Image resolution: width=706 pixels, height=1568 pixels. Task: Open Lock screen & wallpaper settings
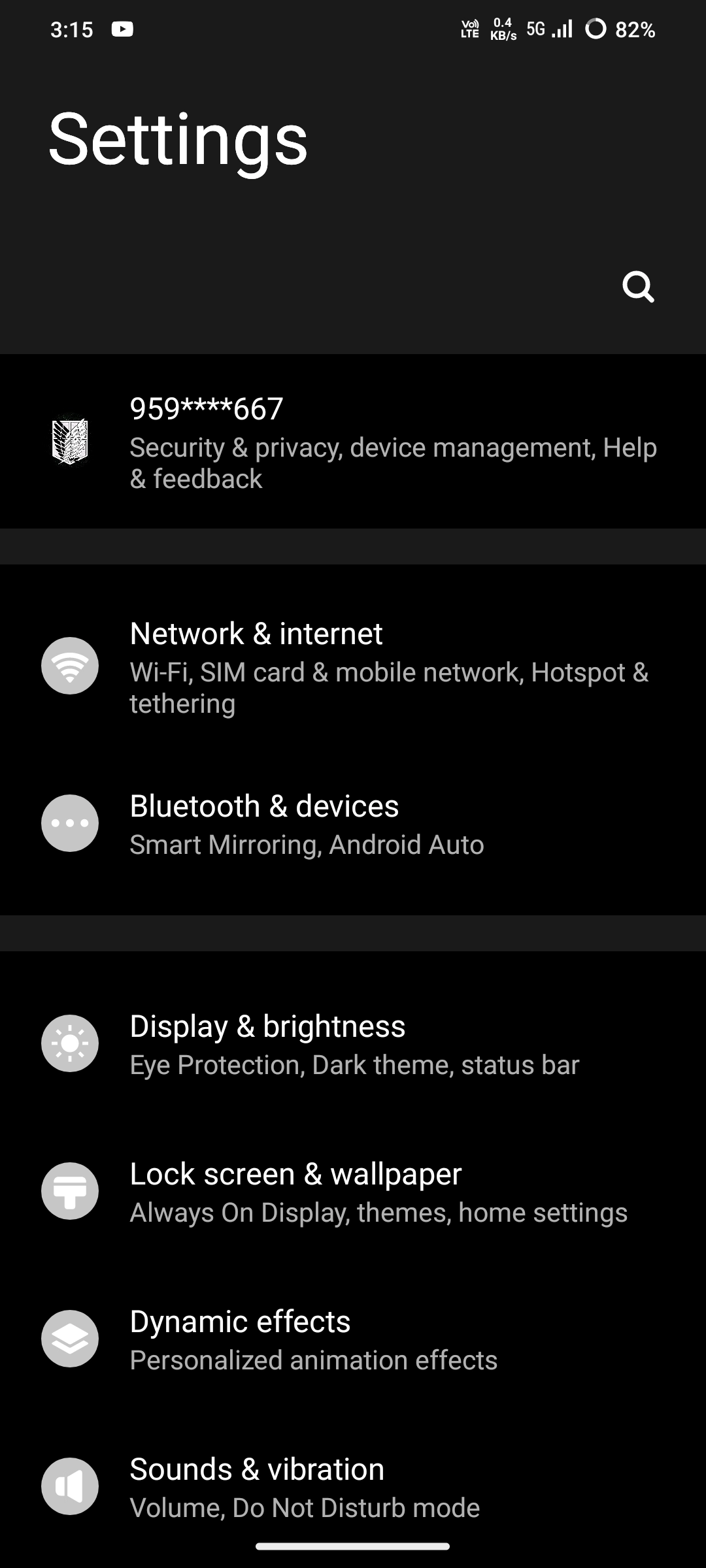pos(353,1191)
